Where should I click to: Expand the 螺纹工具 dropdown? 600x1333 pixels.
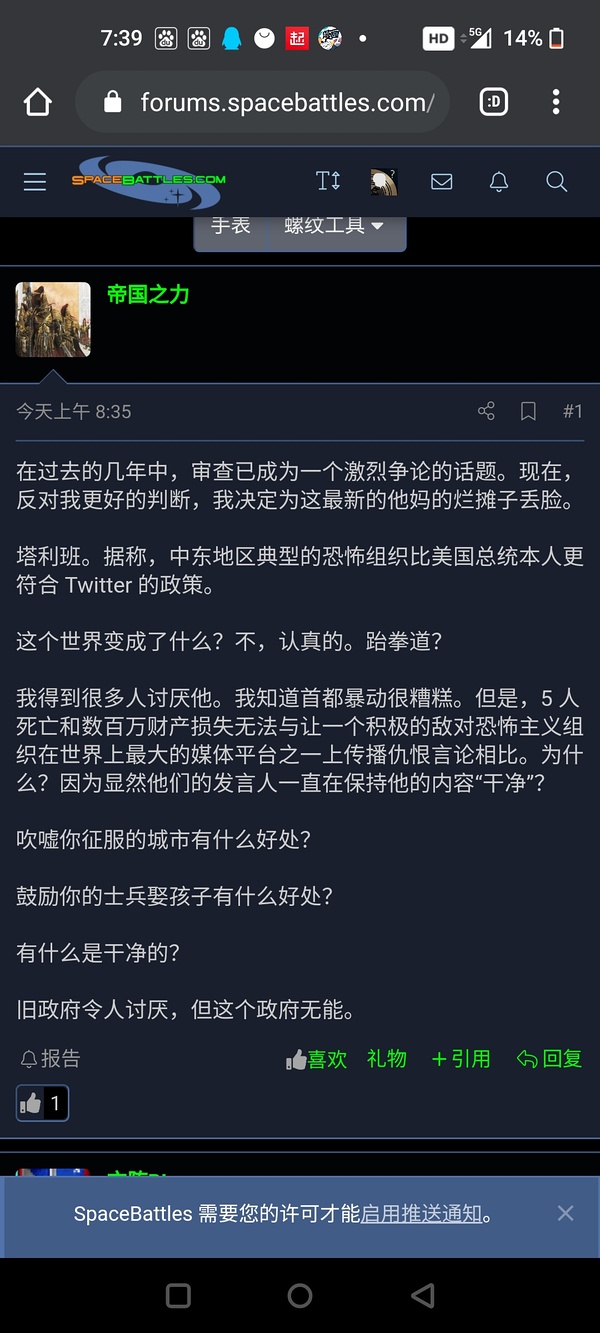(x=334, y=226)
